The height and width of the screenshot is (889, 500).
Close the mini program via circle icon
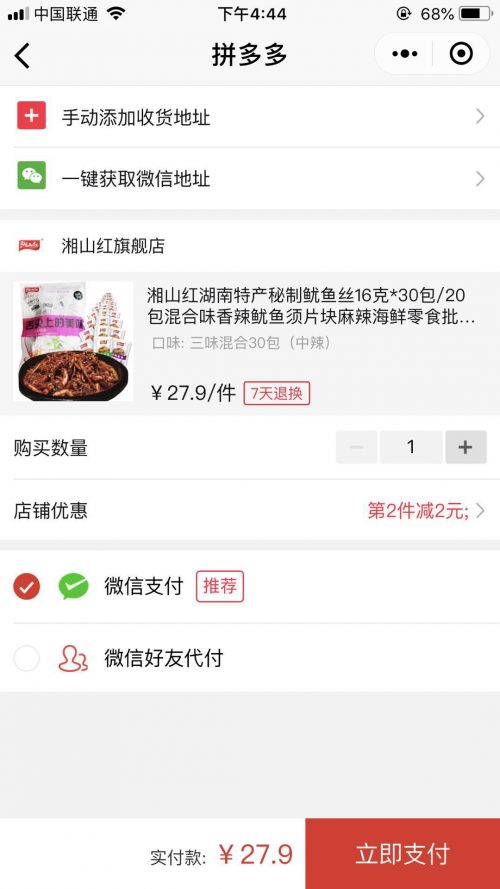461,54
